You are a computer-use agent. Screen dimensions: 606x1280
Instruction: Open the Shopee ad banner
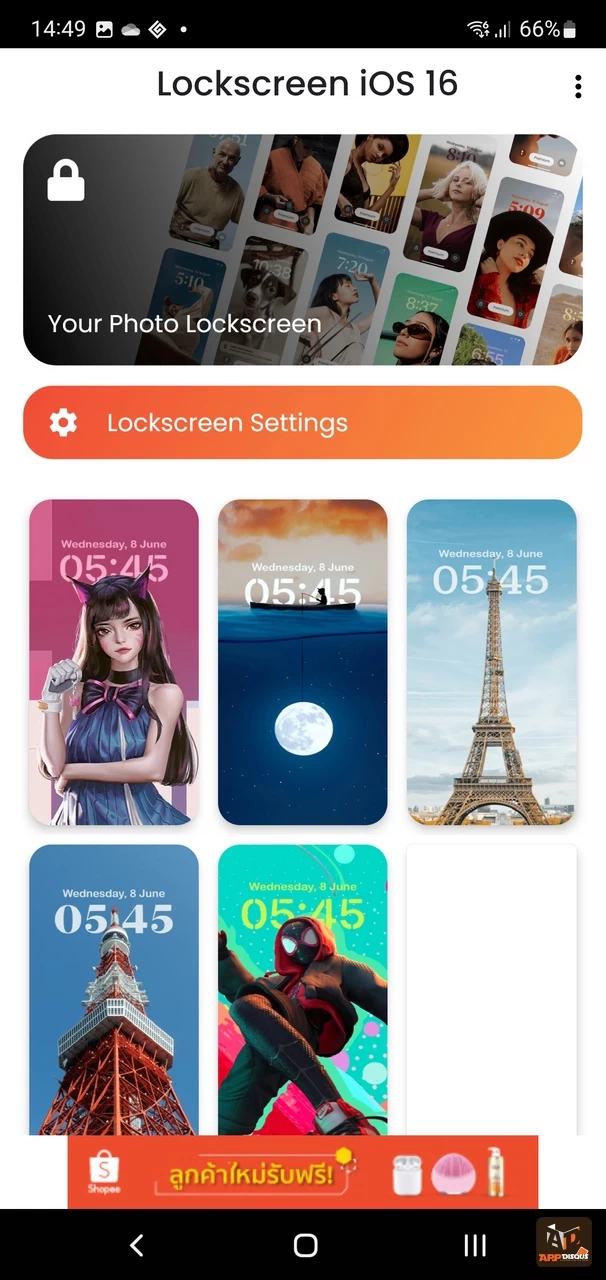click(x=303, y=1172)
